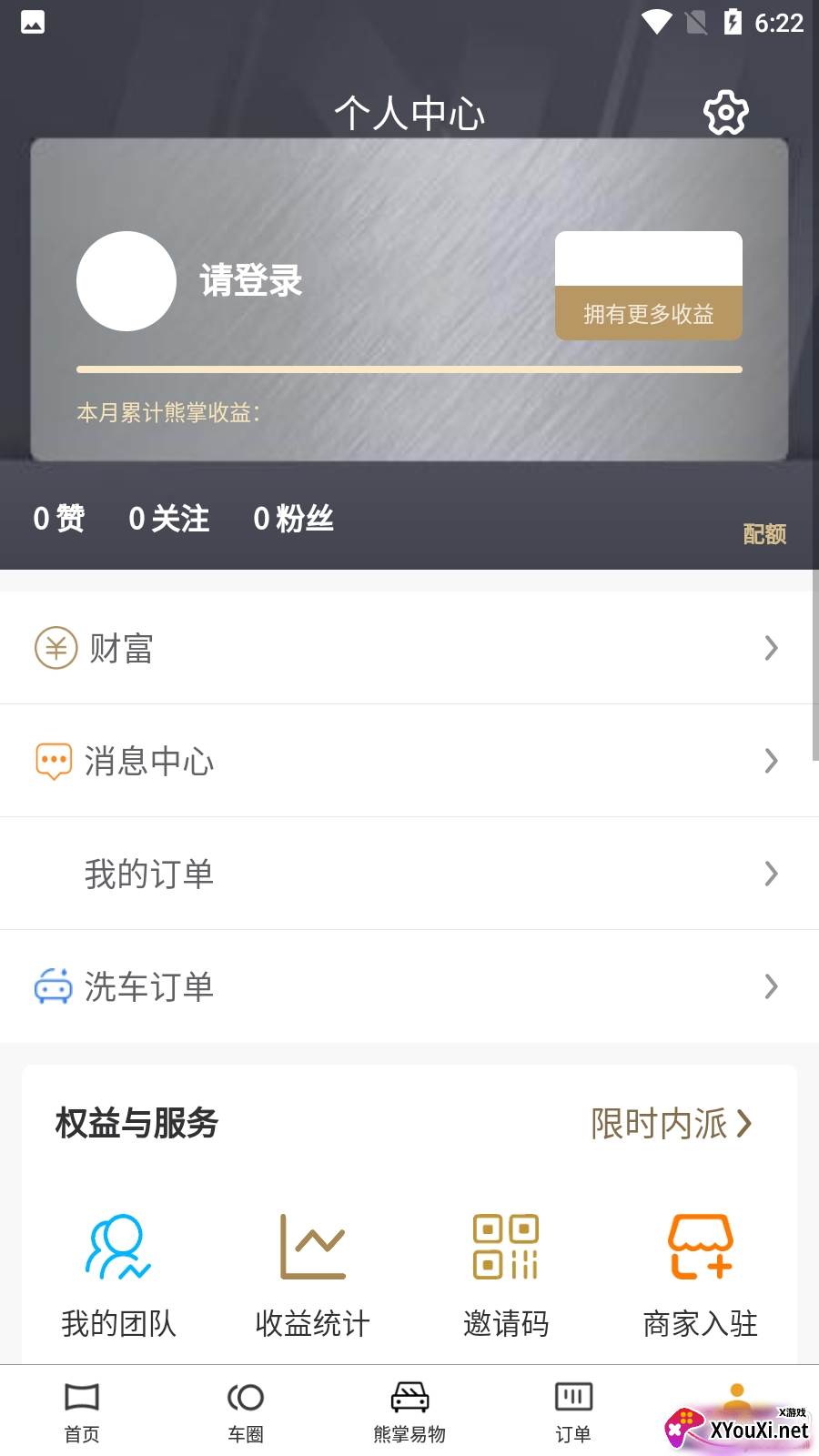Tap the 邀请码 QR code icon

click(504, 1247)
